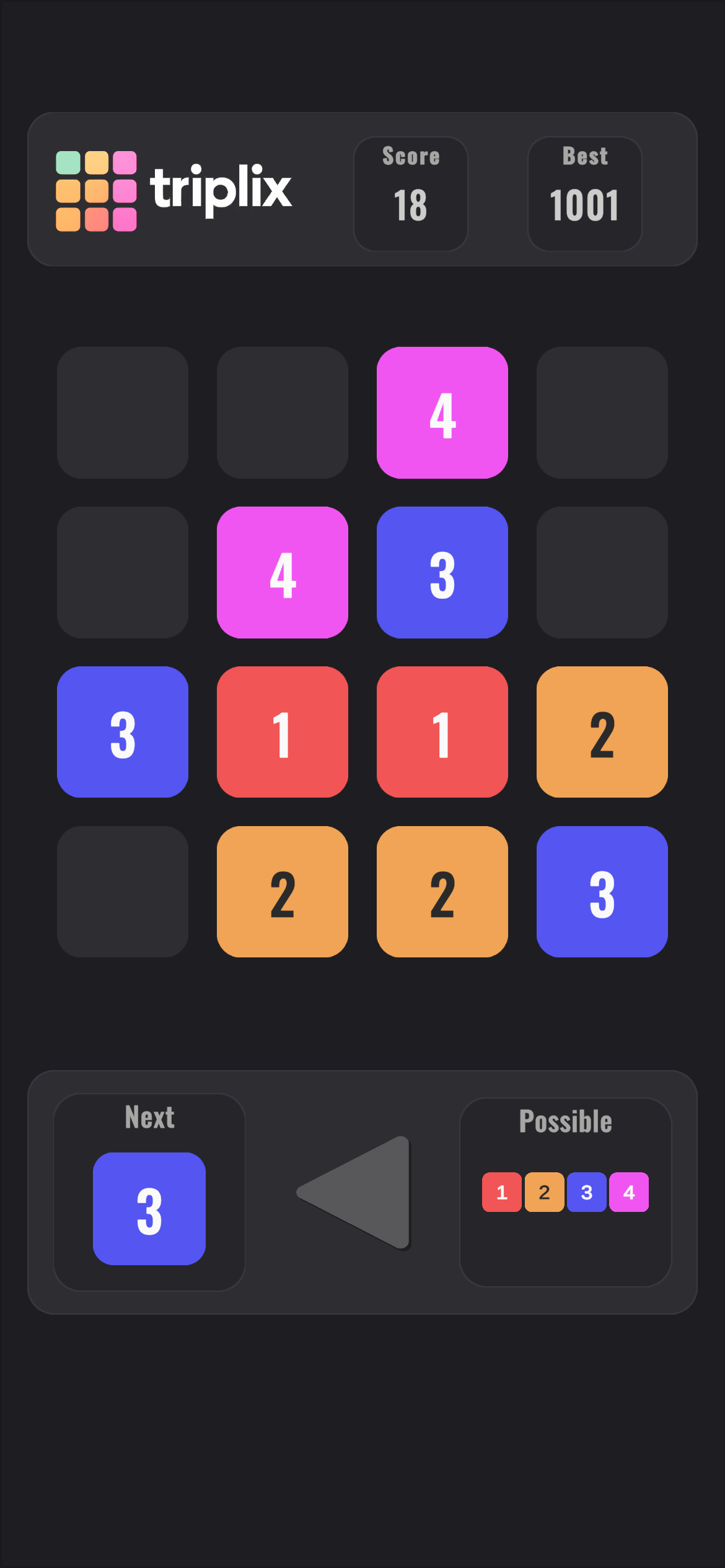Select the empty cell above the leftmost blue 3
This screenshot has height=1568, width=725.
(x=123, y=572)
